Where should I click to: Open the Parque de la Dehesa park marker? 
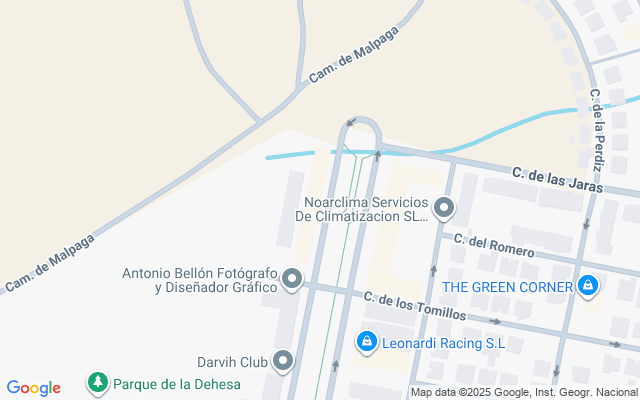[x=97, y=383]
